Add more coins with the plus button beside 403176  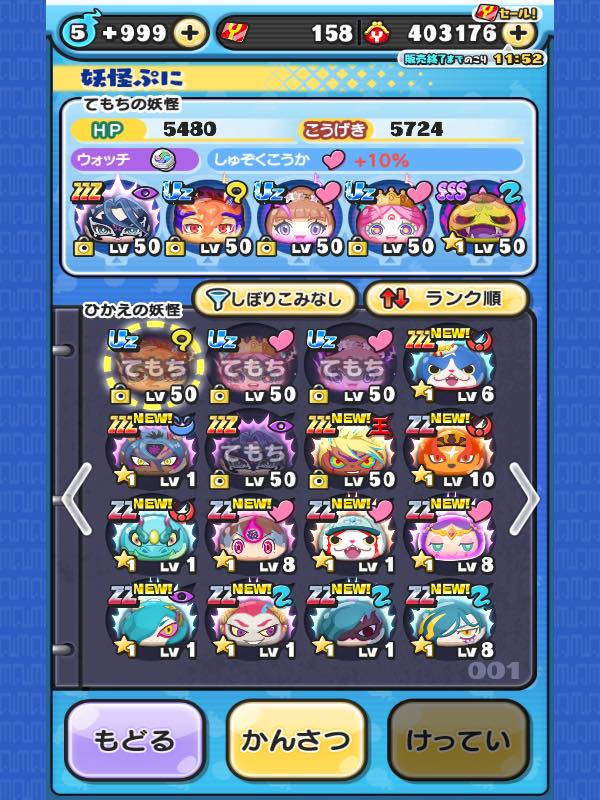click(516, 33)
